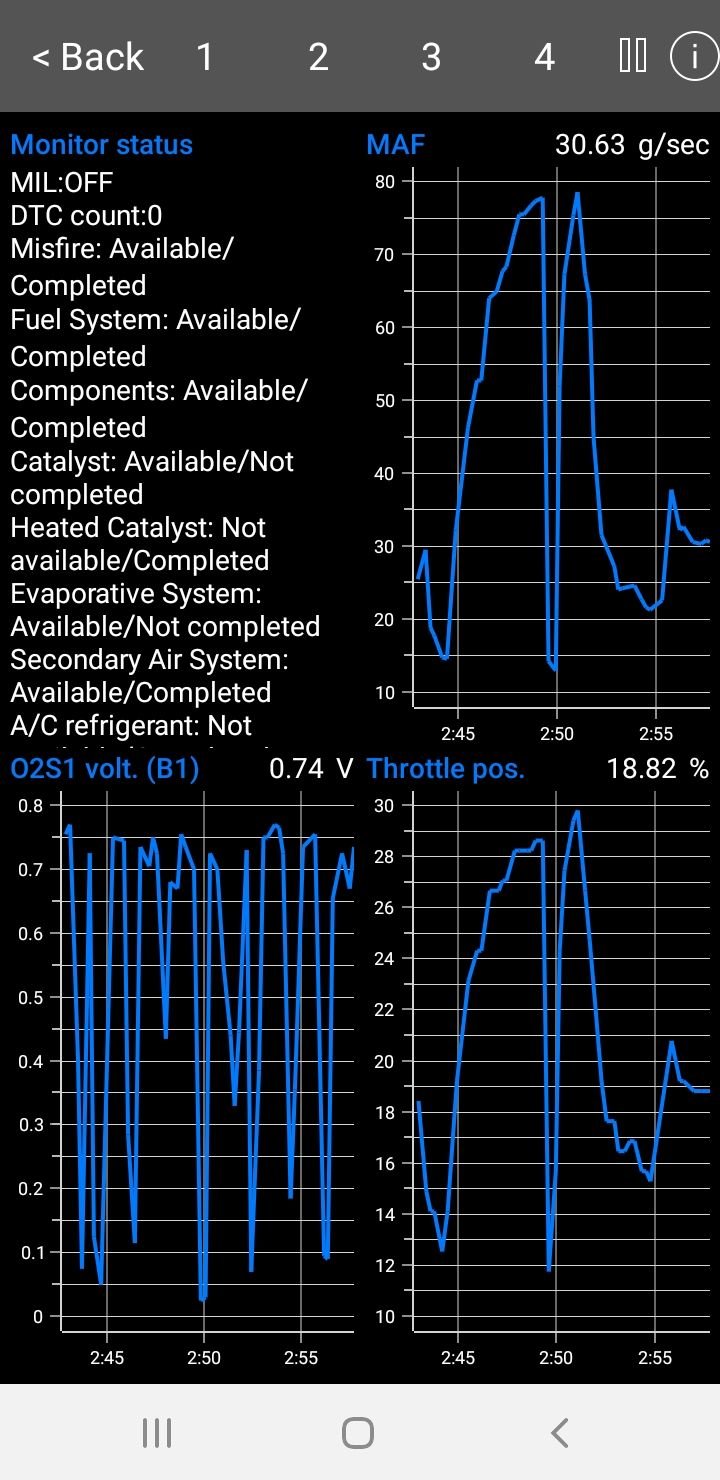720x1480 pixels.
Task: Pause the live data recording
Action: click(x=633, y=56)
